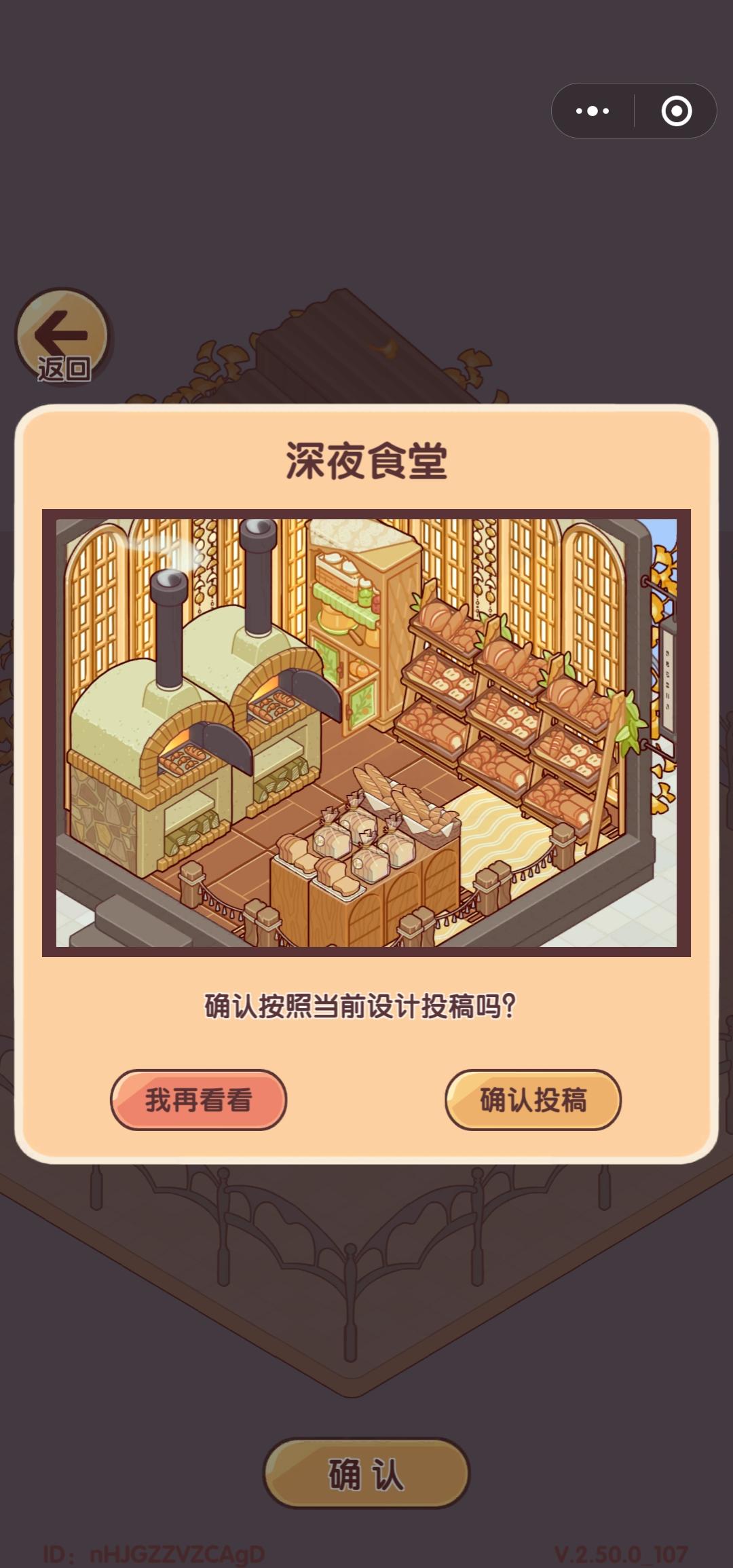The image size is (733, 1568).
Task: Open the three-dot mini-program options menu
Action: pyautogui.click(x=592, y=109)
